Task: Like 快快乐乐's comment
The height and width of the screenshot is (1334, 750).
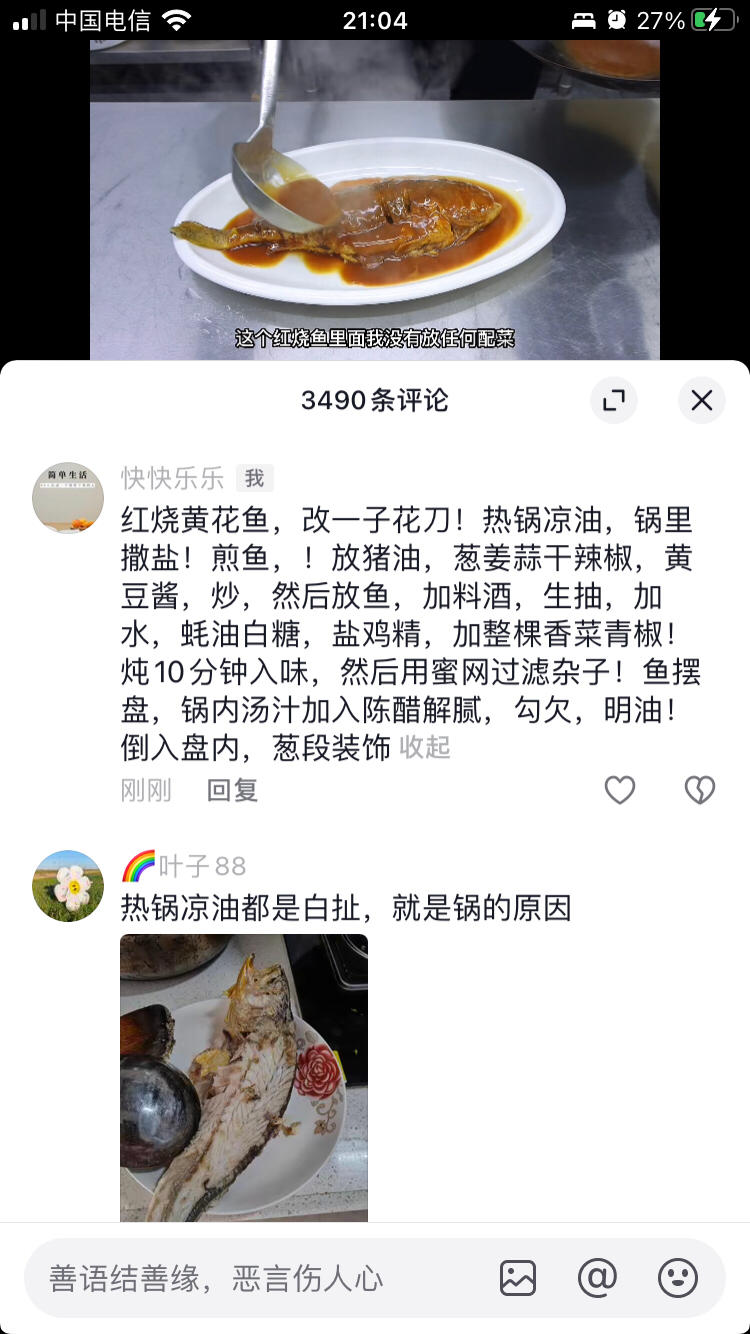Action: click(x=620, y=790)
